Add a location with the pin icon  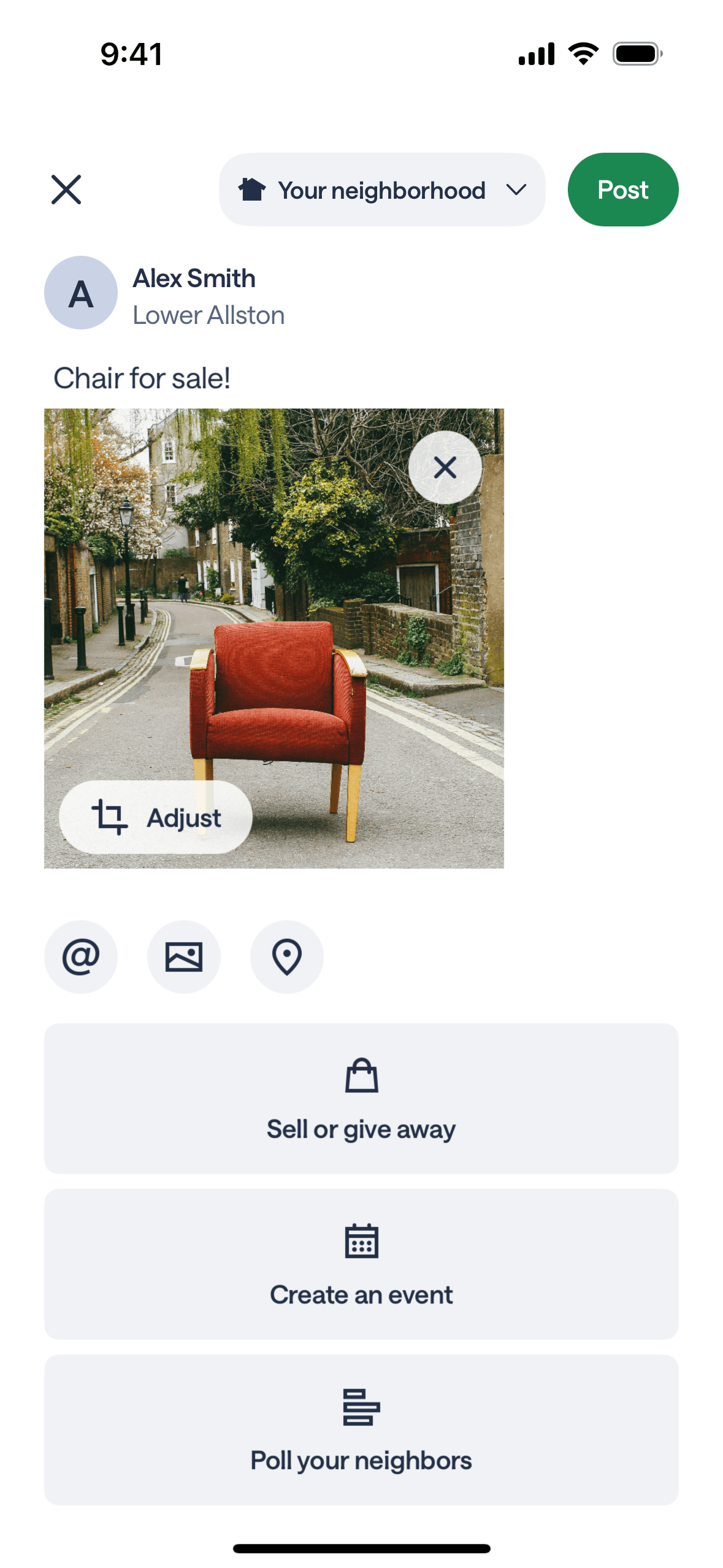point(286,956)
